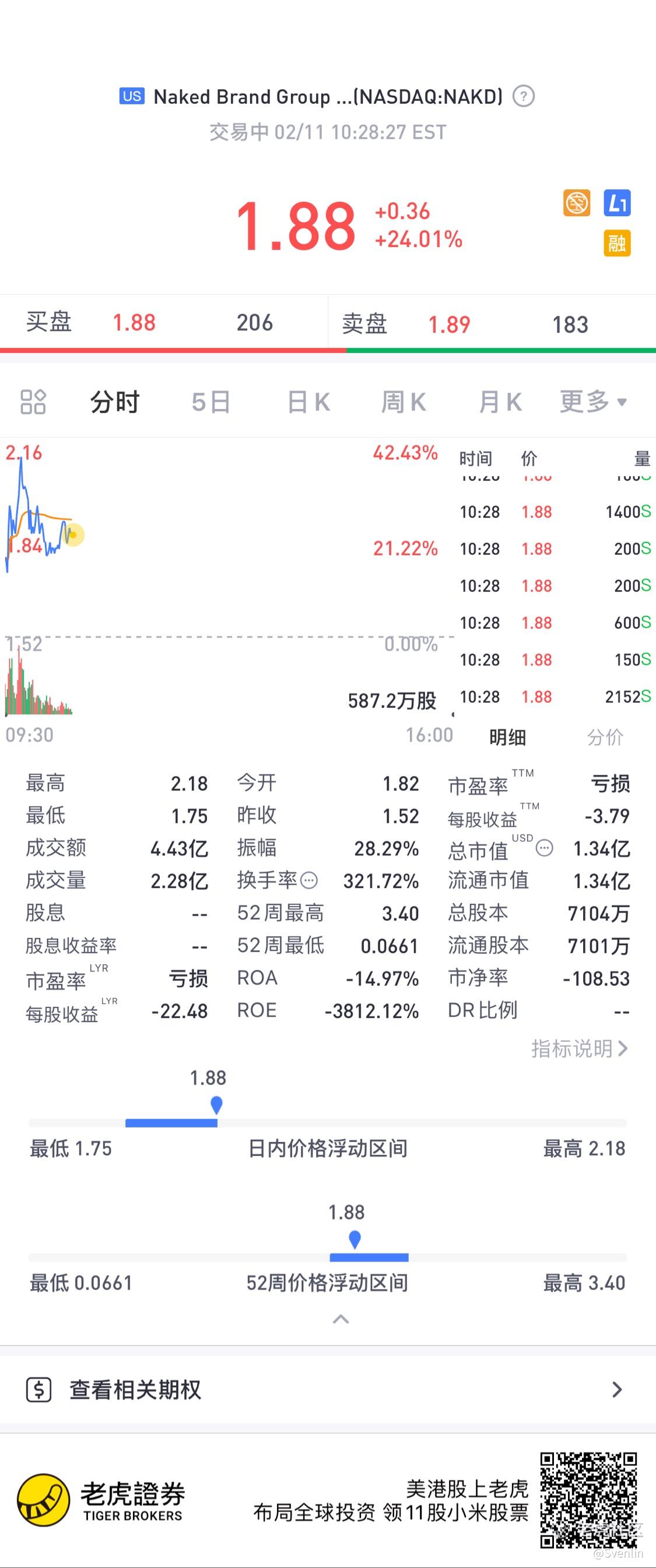The image size is (656, 1568).
Task: Tap the info icon next to 换手率
Action: 309,880
